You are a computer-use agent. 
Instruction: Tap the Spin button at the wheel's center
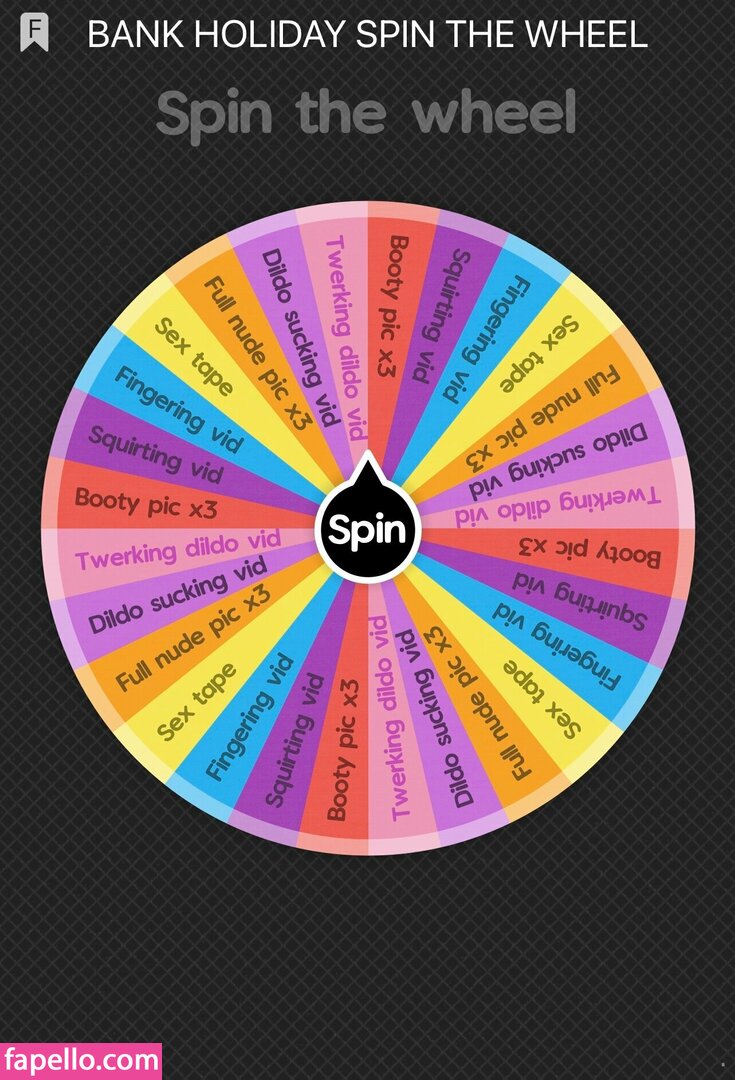click(x=367, y=531)
